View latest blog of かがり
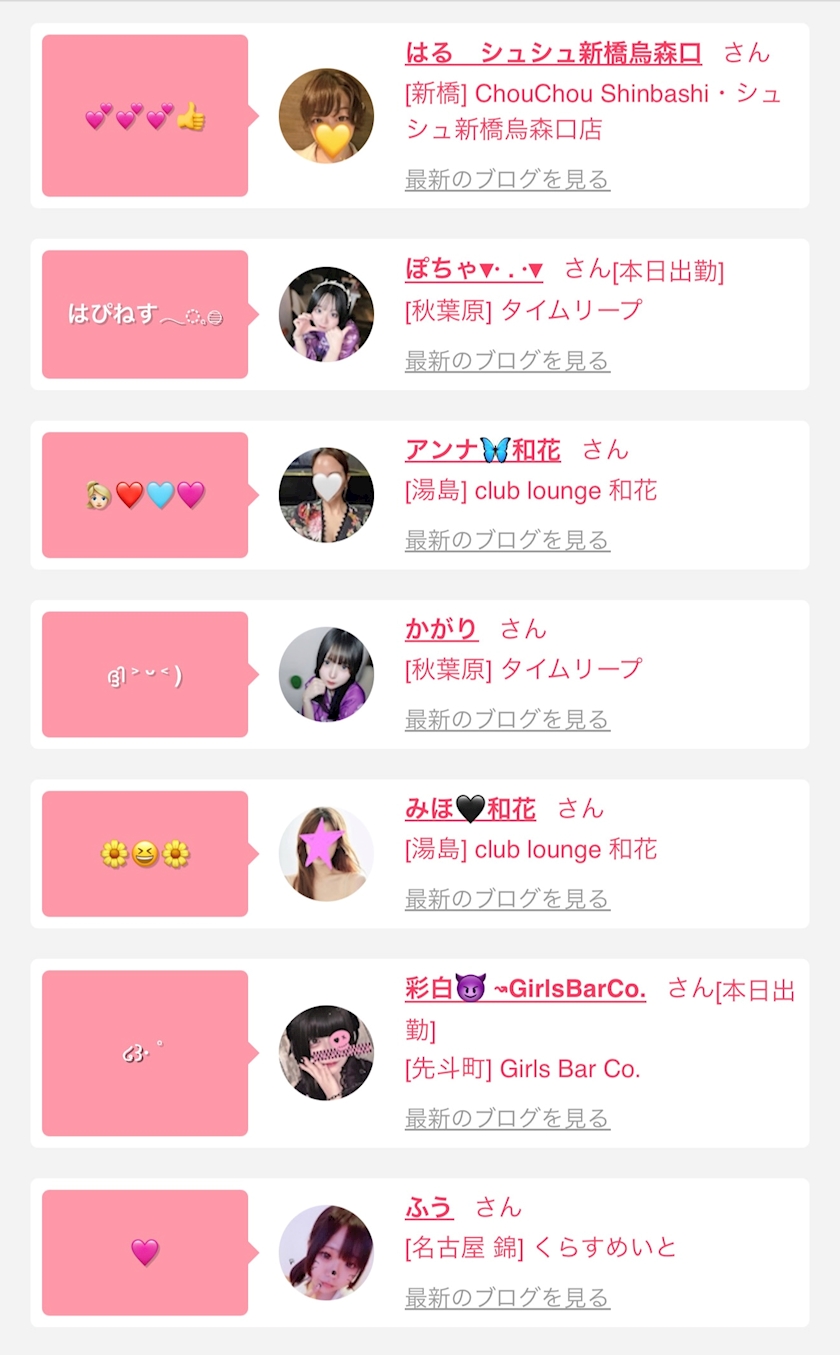Screen dimensions: 840x1355 click(507, 719)
